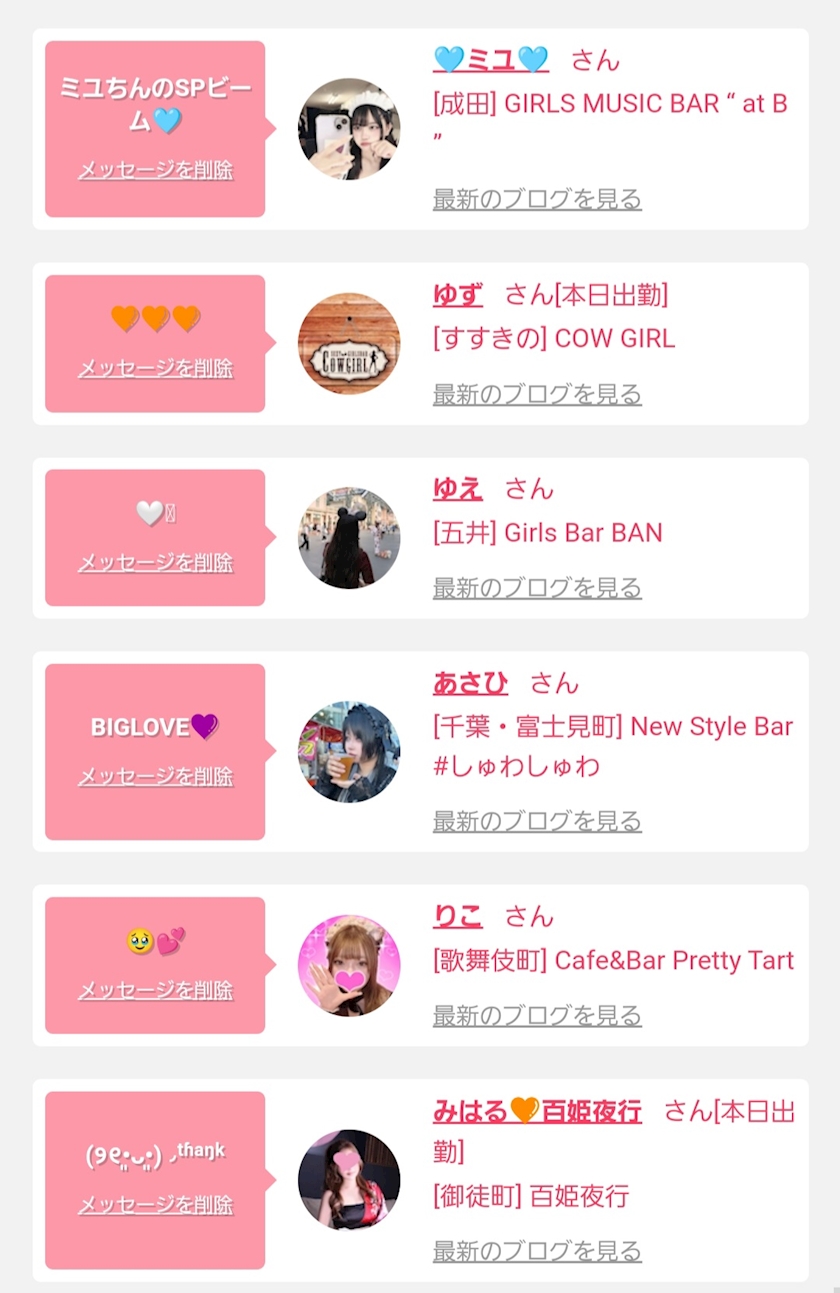Delete the orange hearts message to ゆず

pos(155,368)
